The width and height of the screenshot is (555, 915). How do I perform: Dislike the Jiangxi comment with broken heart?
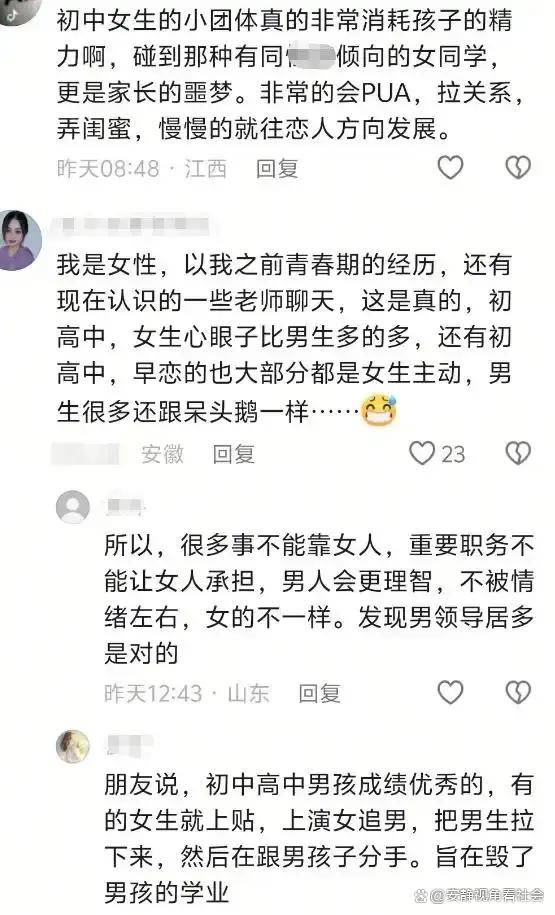coord(518,167)
